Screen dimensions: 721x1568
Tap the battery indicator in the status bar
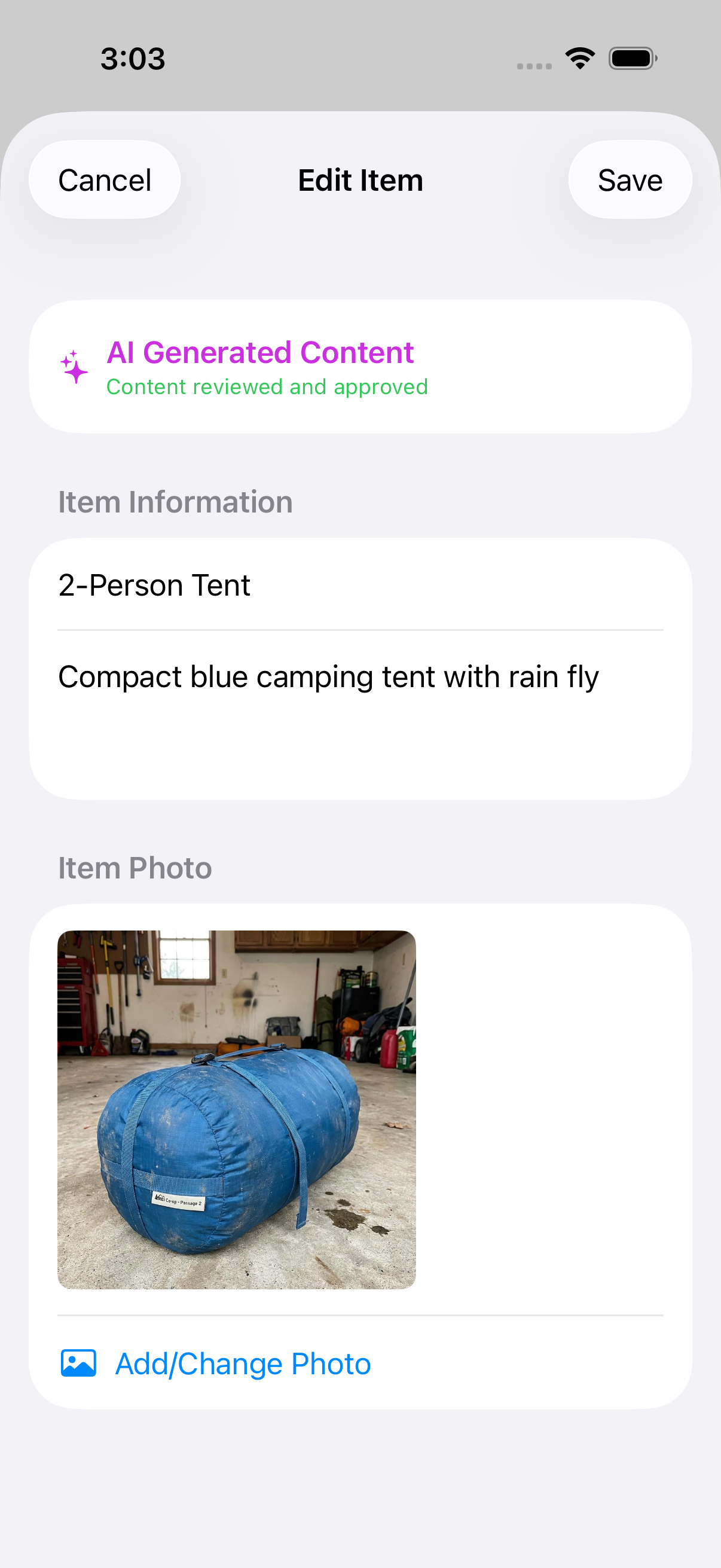(632, 58)
